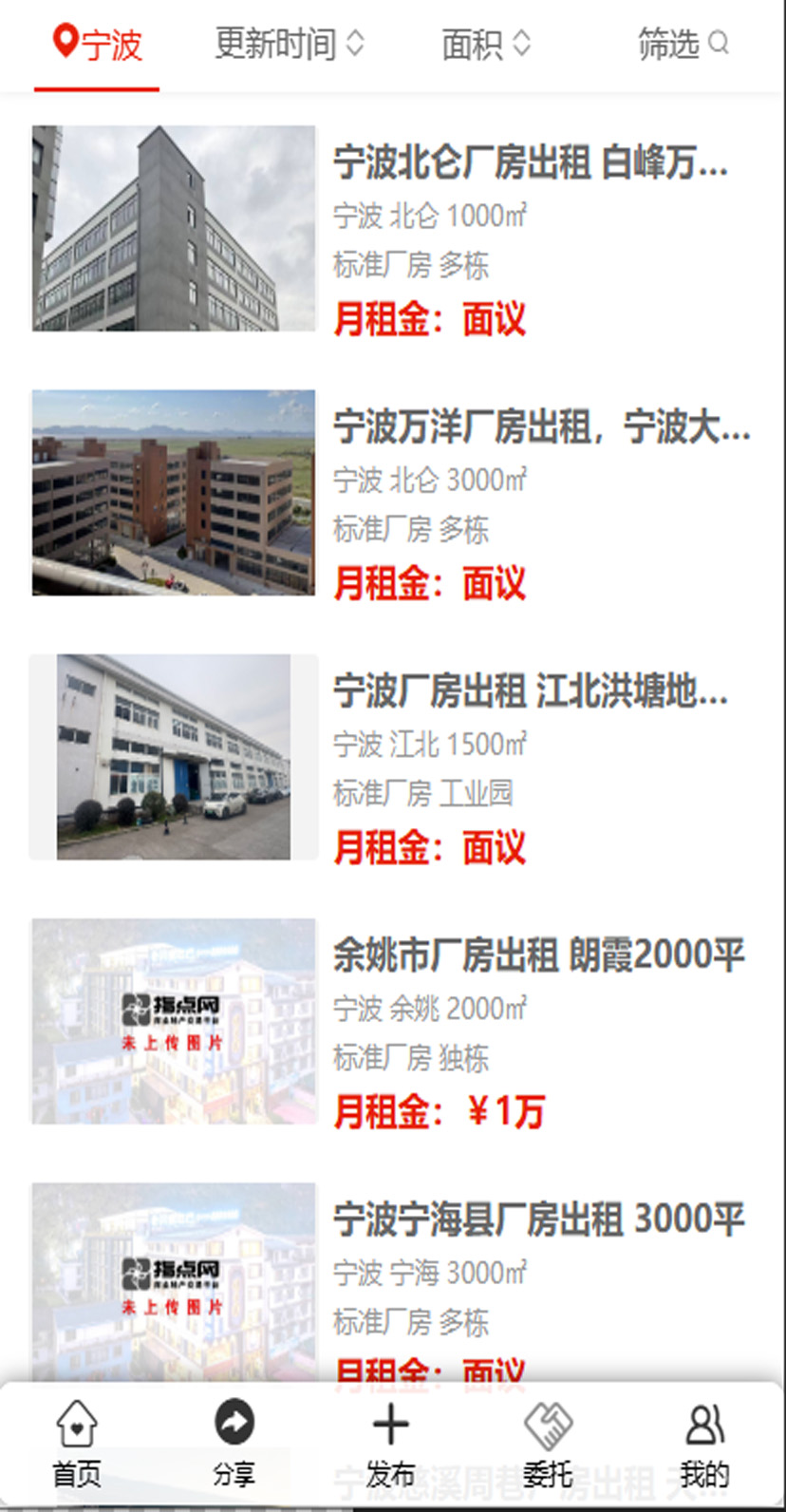Tap the 分享 share tab
This screenshot has height=1512, width=786.
point(234,1445)
